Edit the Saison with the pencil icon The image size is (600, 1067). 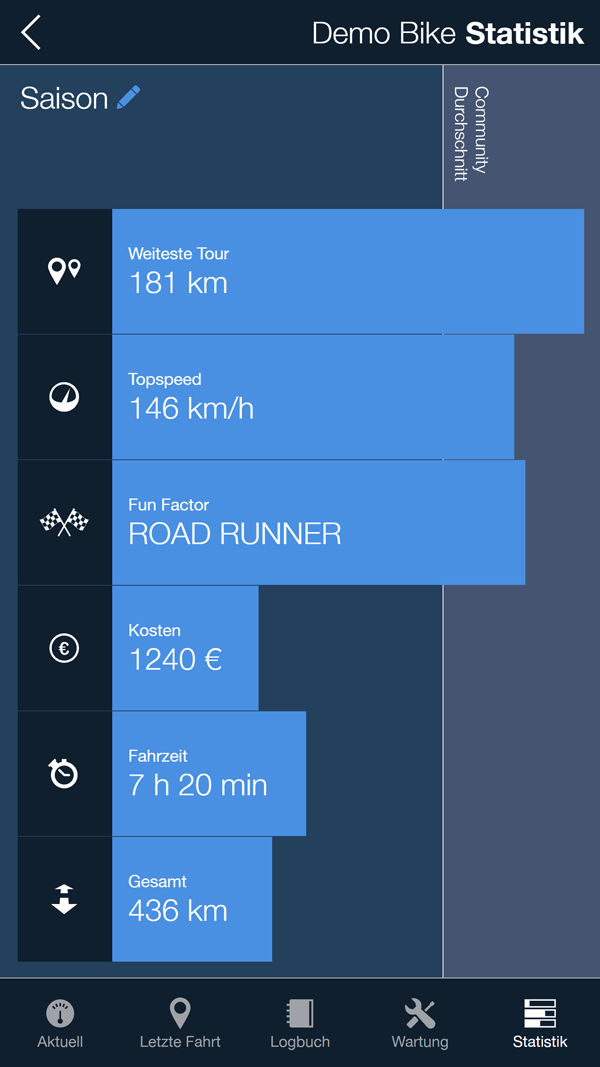pyautogui.click(x=128, y=97)
